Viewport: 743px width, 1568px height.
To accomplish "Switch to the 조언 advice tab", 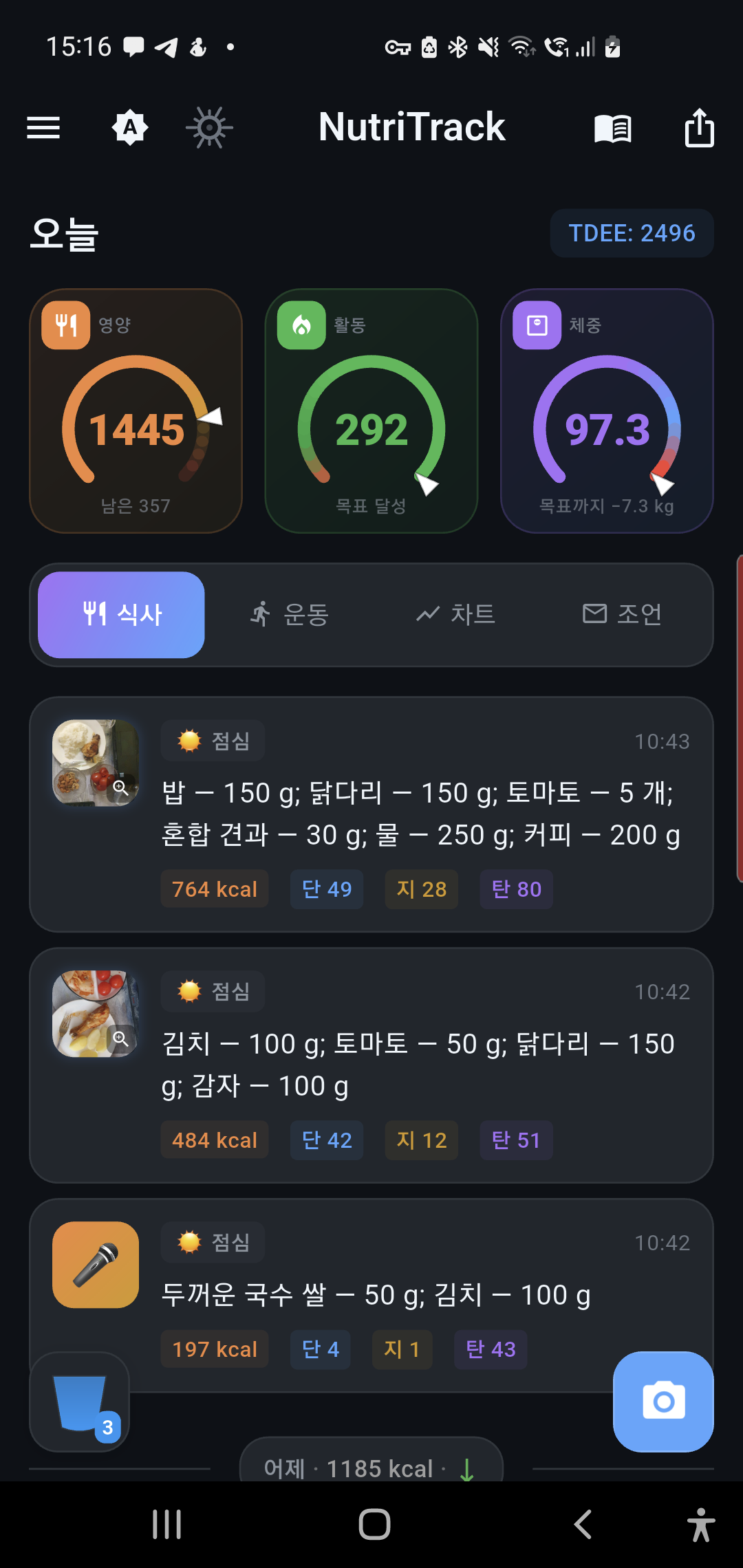I will [x=622, y=614].
